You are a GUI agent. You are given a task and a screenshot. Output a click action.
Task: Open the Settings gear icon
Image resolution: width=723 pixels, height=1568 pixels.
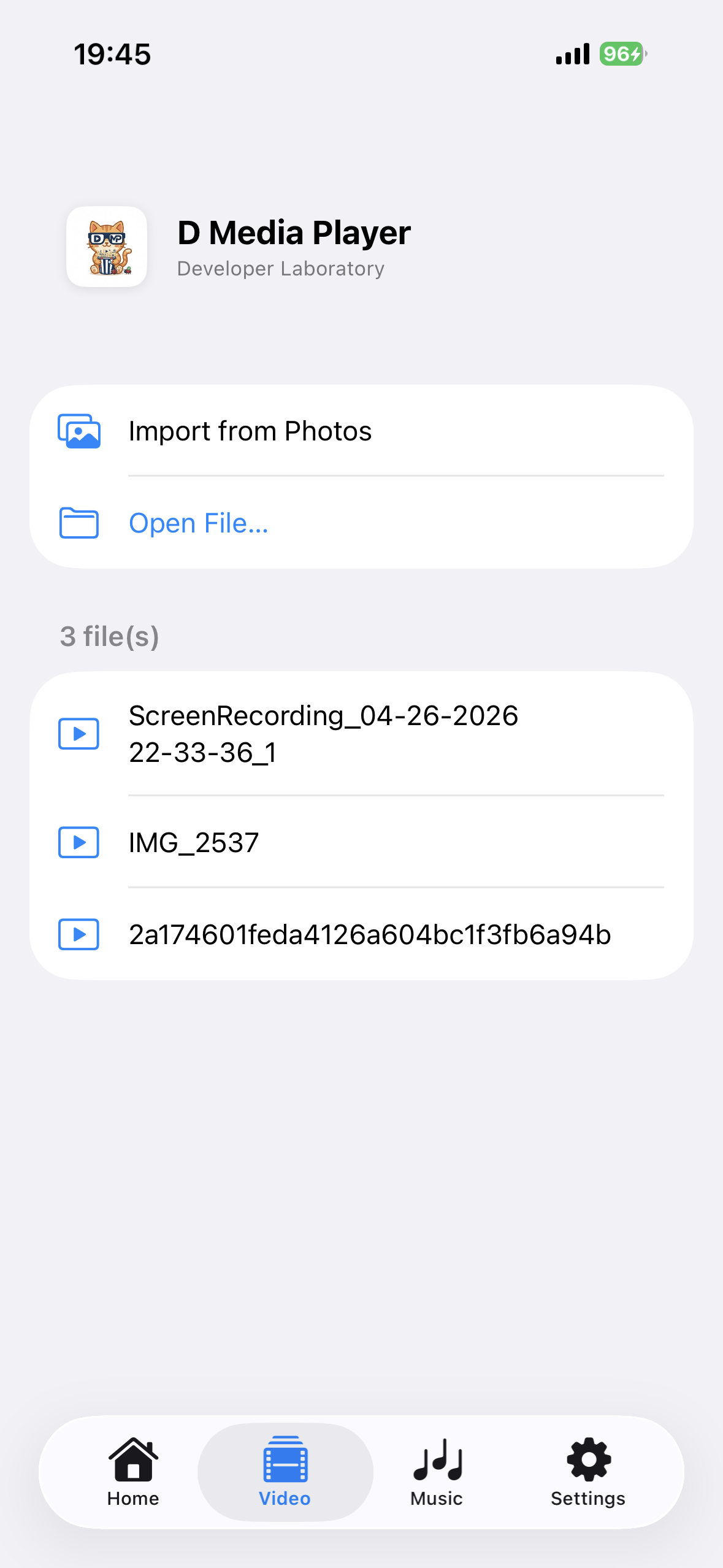(x=588, y=1471)
